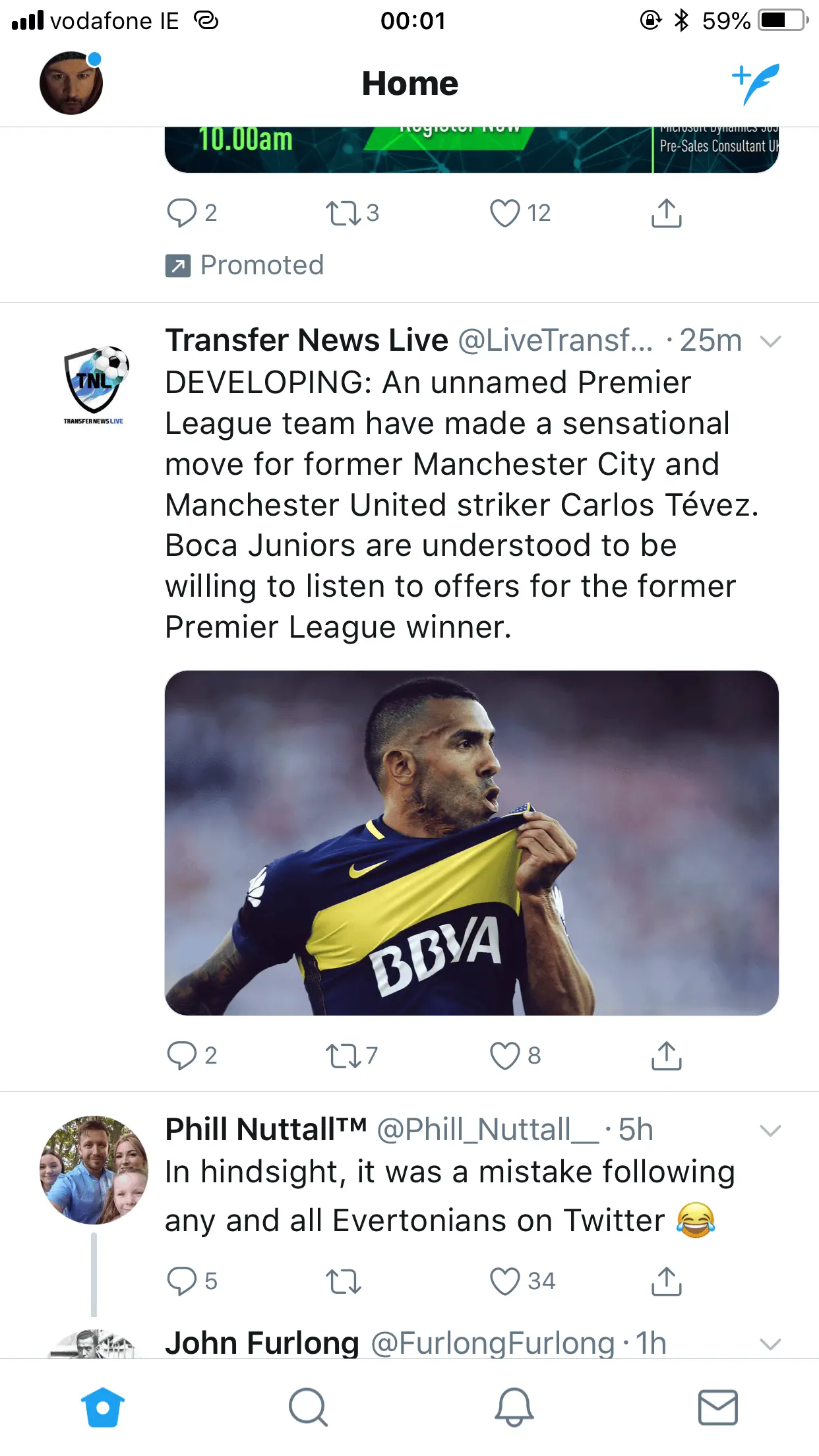Go to the Messages tab
This screenshot has width=819, height=1456.
tap(717, 1407)
